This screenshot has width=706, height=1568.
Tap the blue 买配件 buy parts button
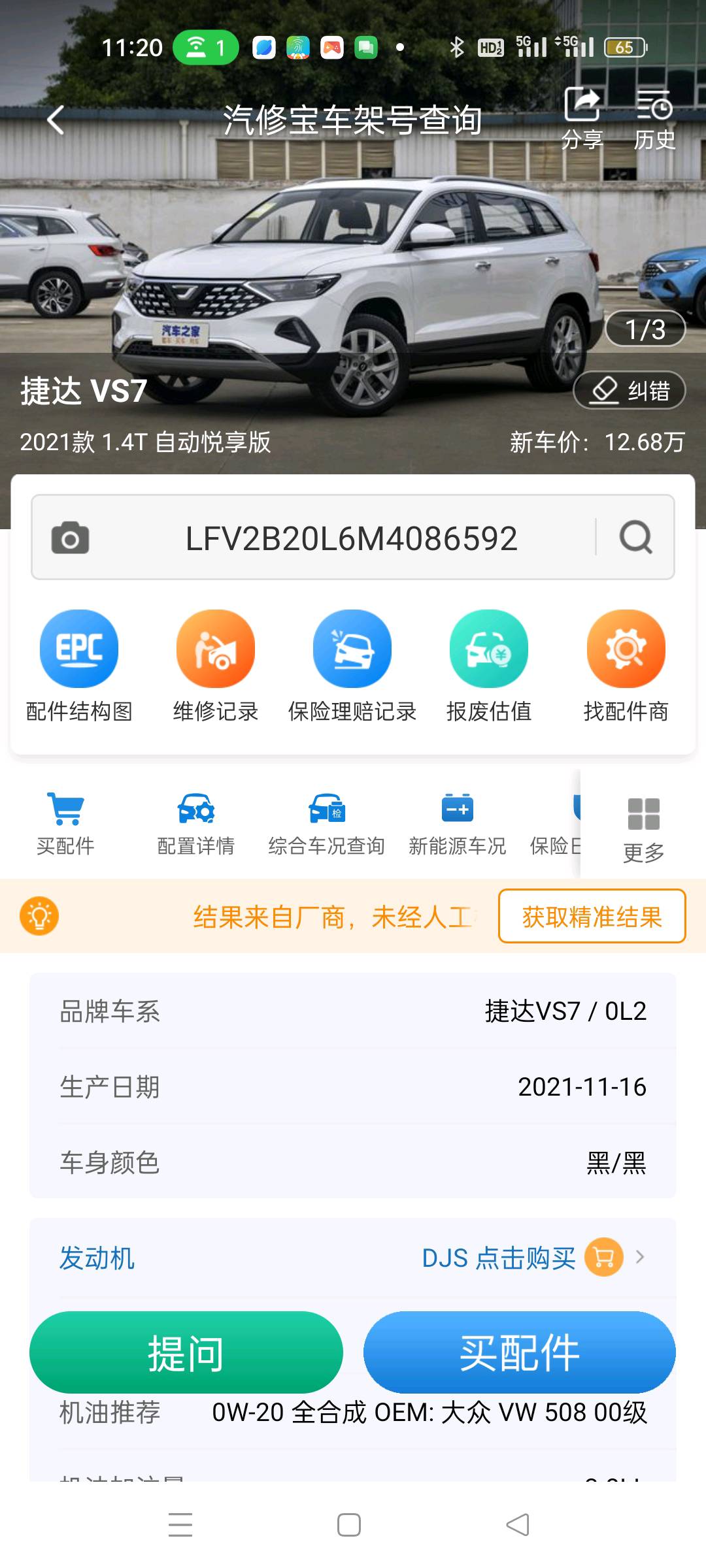519,1352
